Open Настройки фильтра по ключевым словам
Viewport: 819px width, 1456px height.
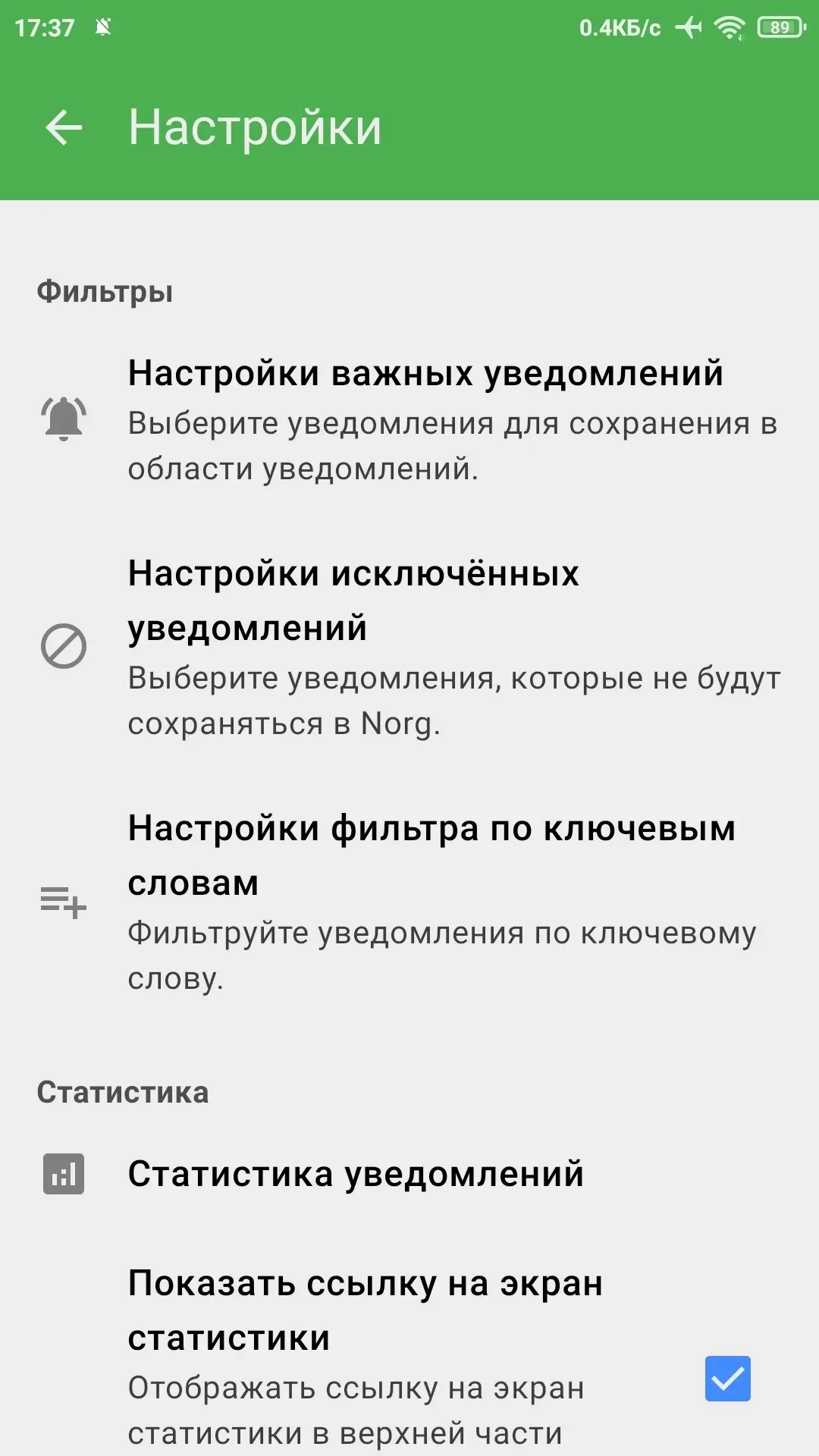coord(409,902)
